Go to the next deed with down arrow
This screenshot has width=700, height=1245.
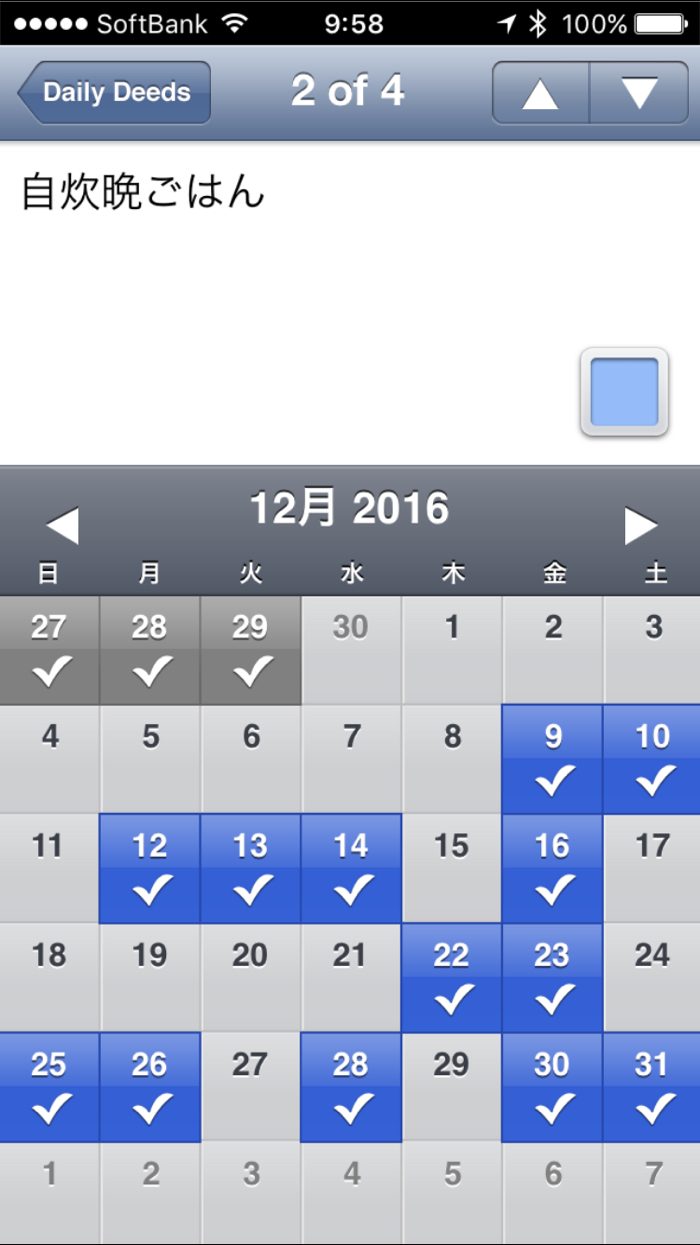coord(639,93)
